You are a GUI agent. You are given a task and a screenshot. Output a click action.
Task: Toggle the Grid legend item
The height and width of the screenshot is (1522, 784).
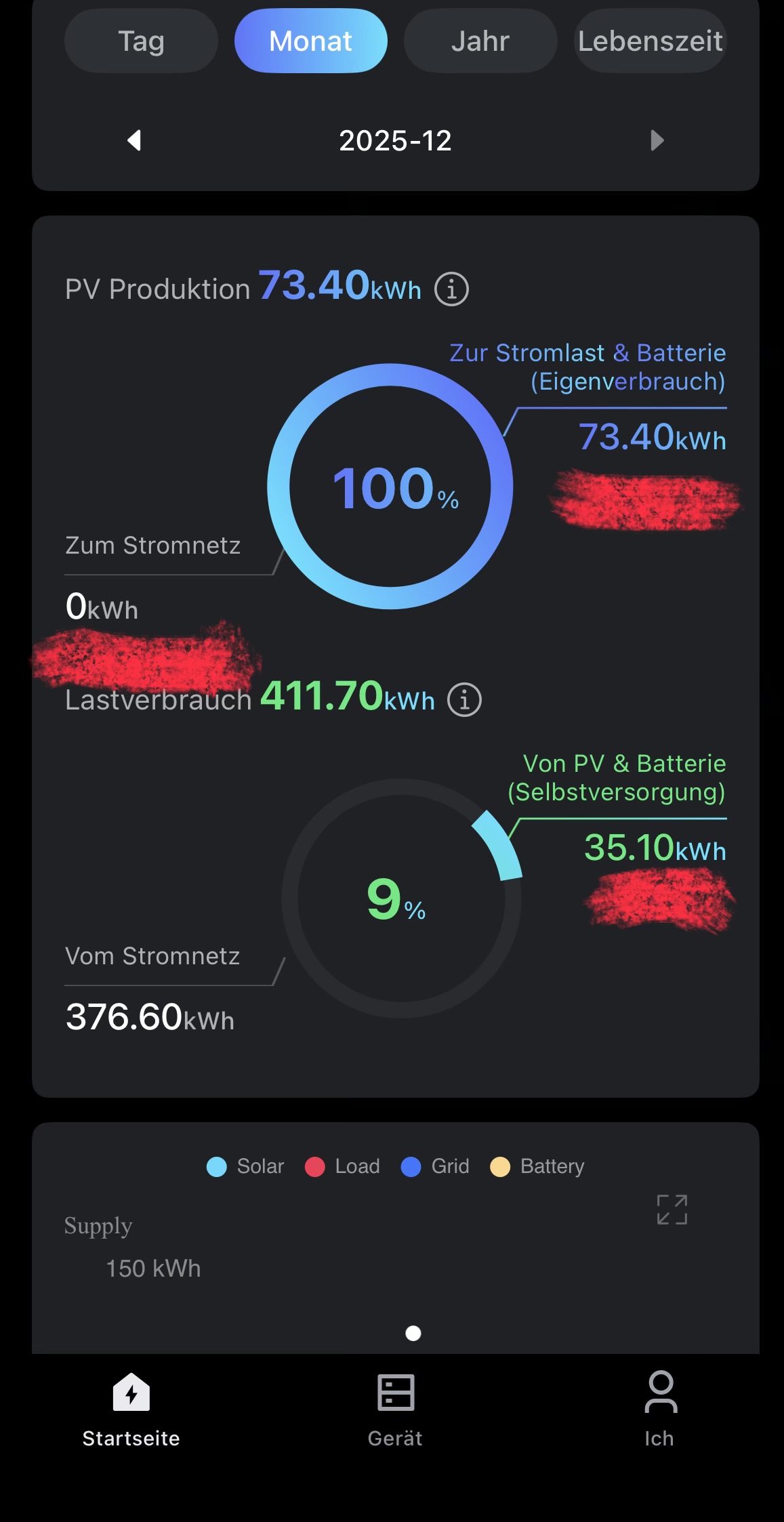[435, 1166]
